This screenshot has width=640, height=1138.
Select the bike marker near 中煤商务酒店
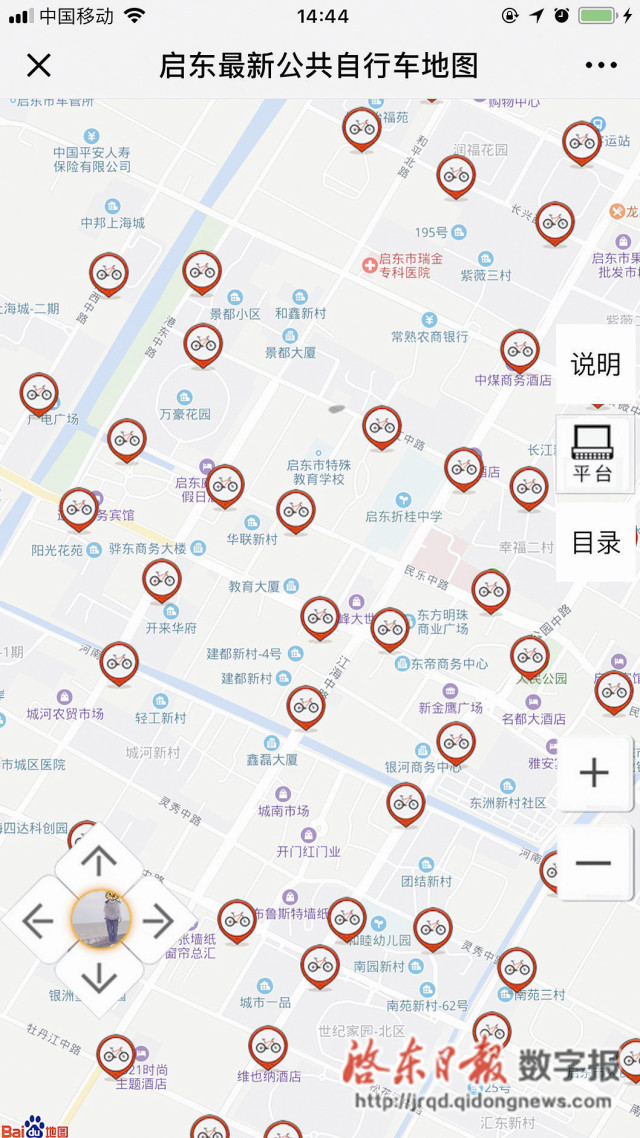pyautogui.click(x=520, y=350)
